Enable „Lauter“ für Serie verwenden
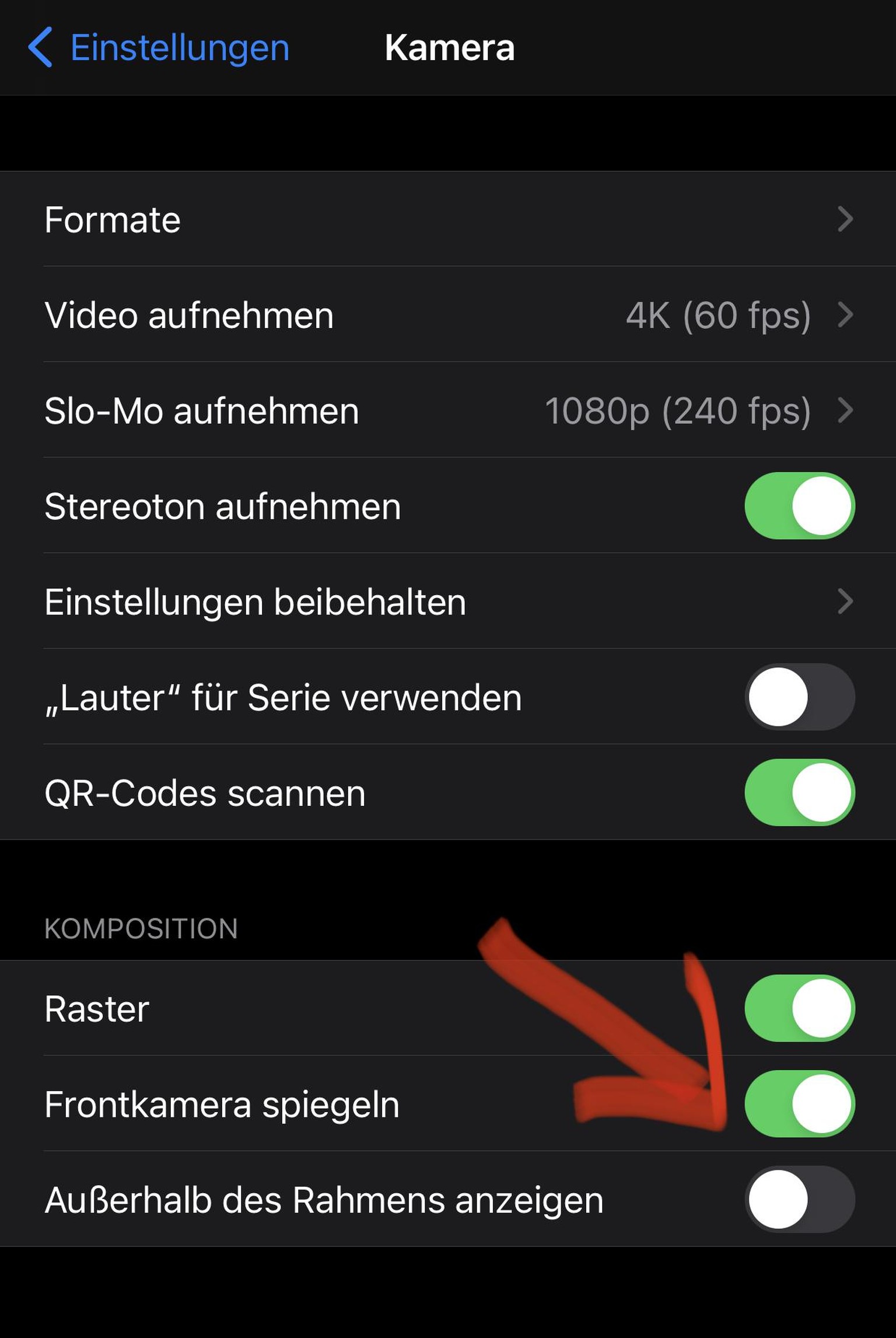896x1338 pixels. (x=799, y=697)
